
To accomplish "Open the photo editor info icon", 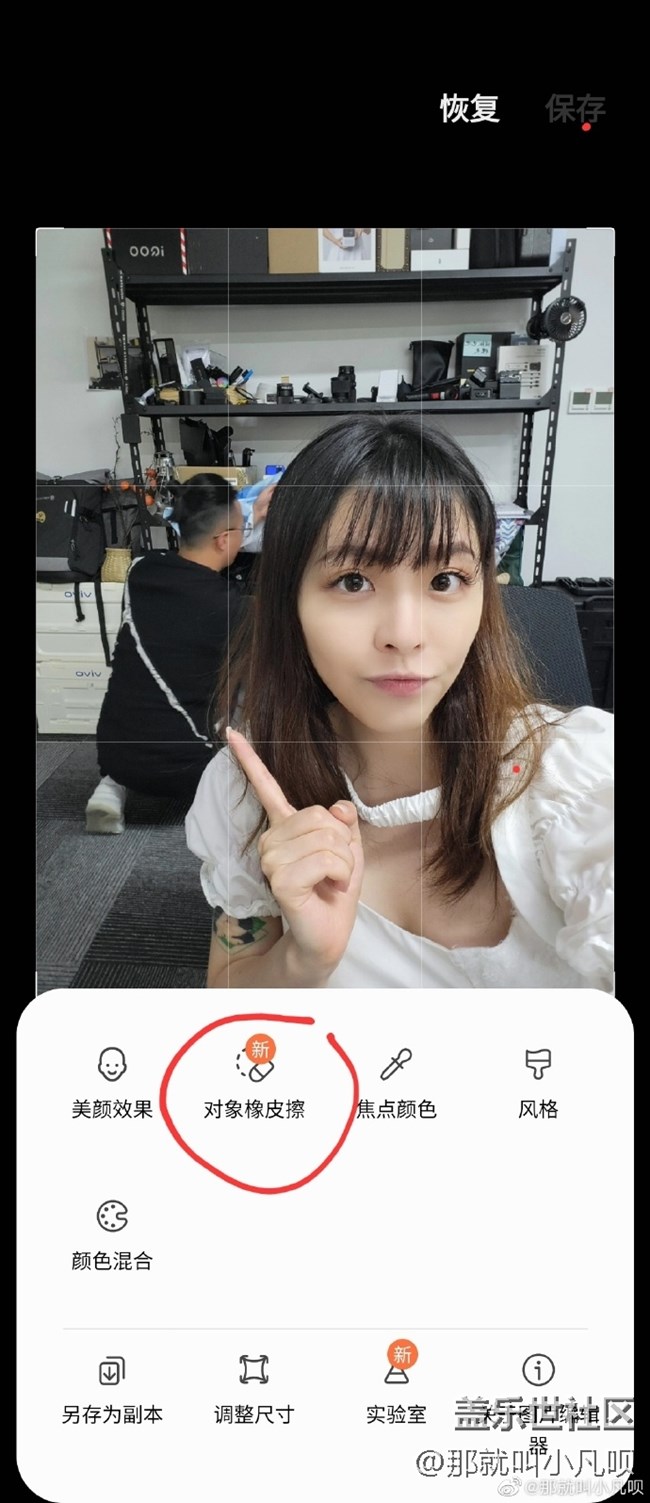I will coord(538,1370).
